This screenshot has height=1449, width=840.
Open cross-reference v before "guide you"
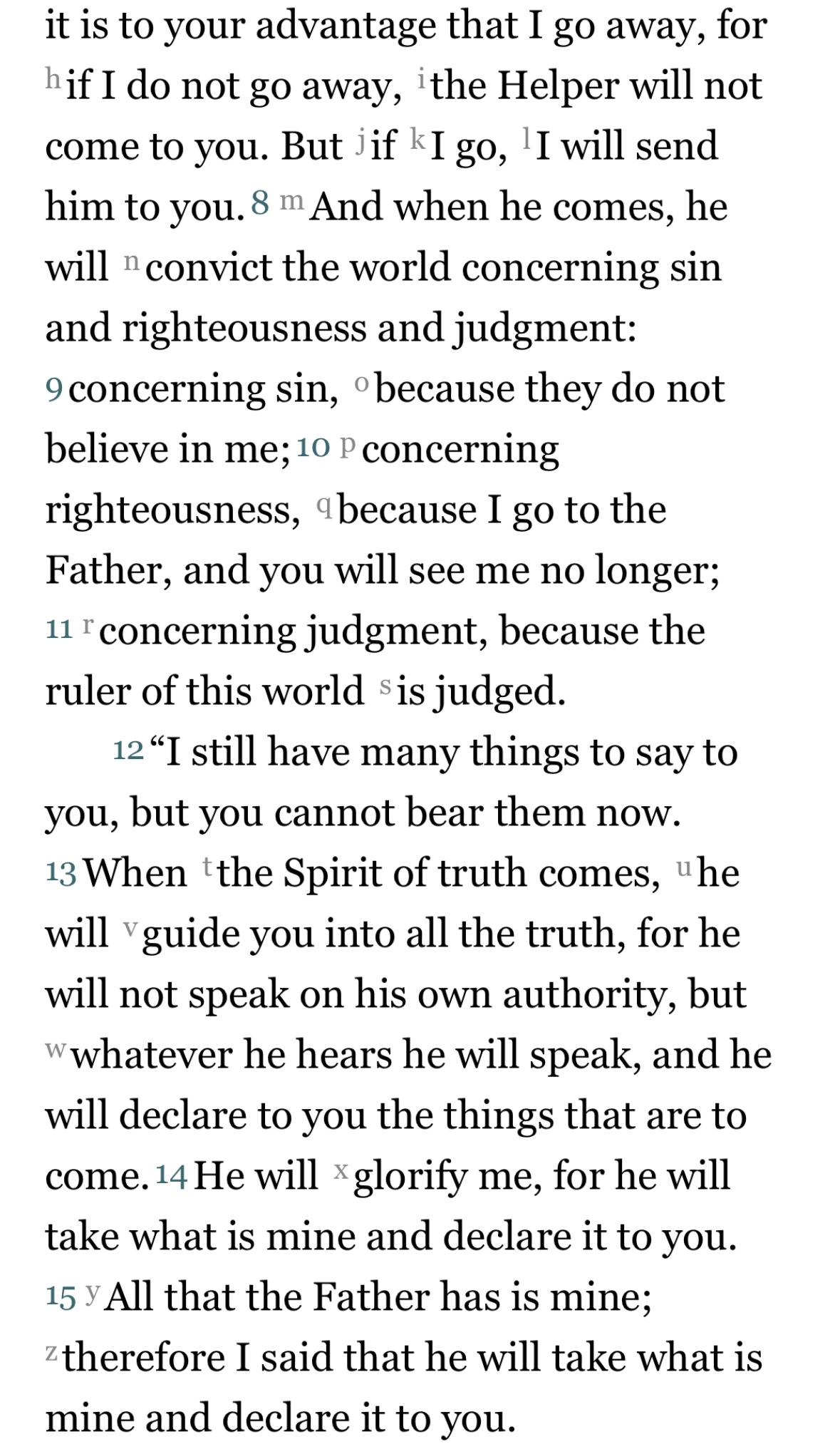click(x=130, y=928)
